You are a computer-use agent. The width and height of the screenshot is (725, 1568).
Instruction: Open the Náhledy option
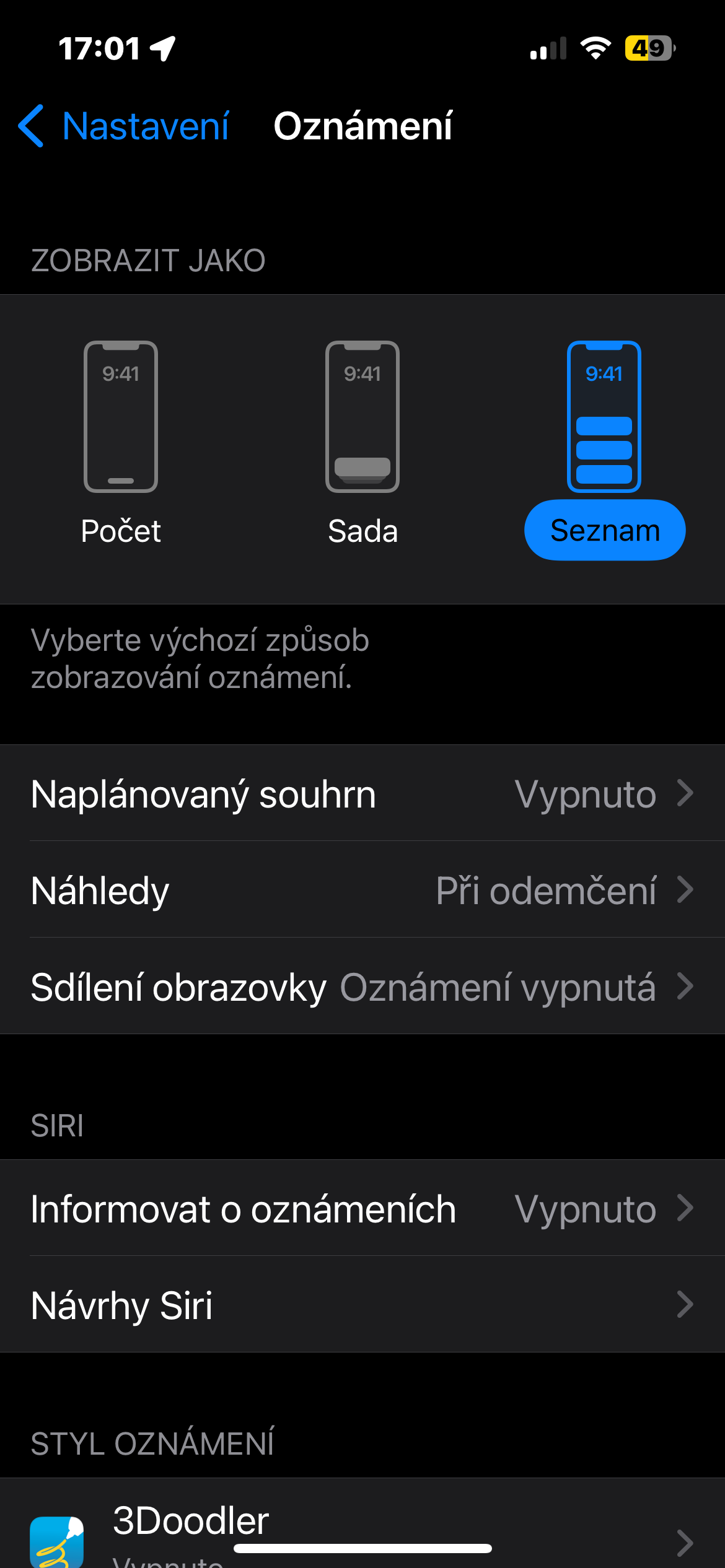(362, 890)
